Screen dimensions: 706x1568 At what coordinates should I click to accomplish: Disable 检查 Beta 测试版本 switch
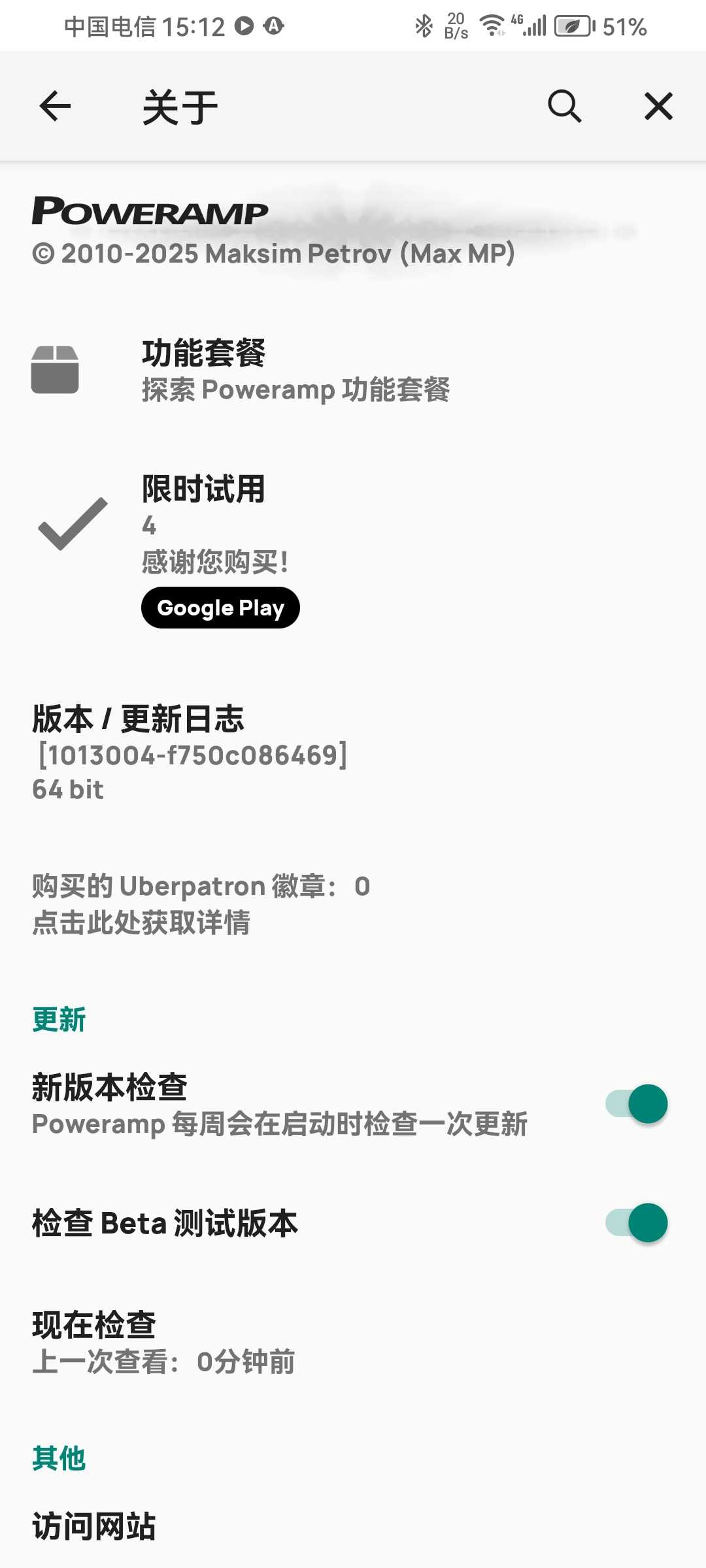pyautogui.click(x=637, y=1223)
